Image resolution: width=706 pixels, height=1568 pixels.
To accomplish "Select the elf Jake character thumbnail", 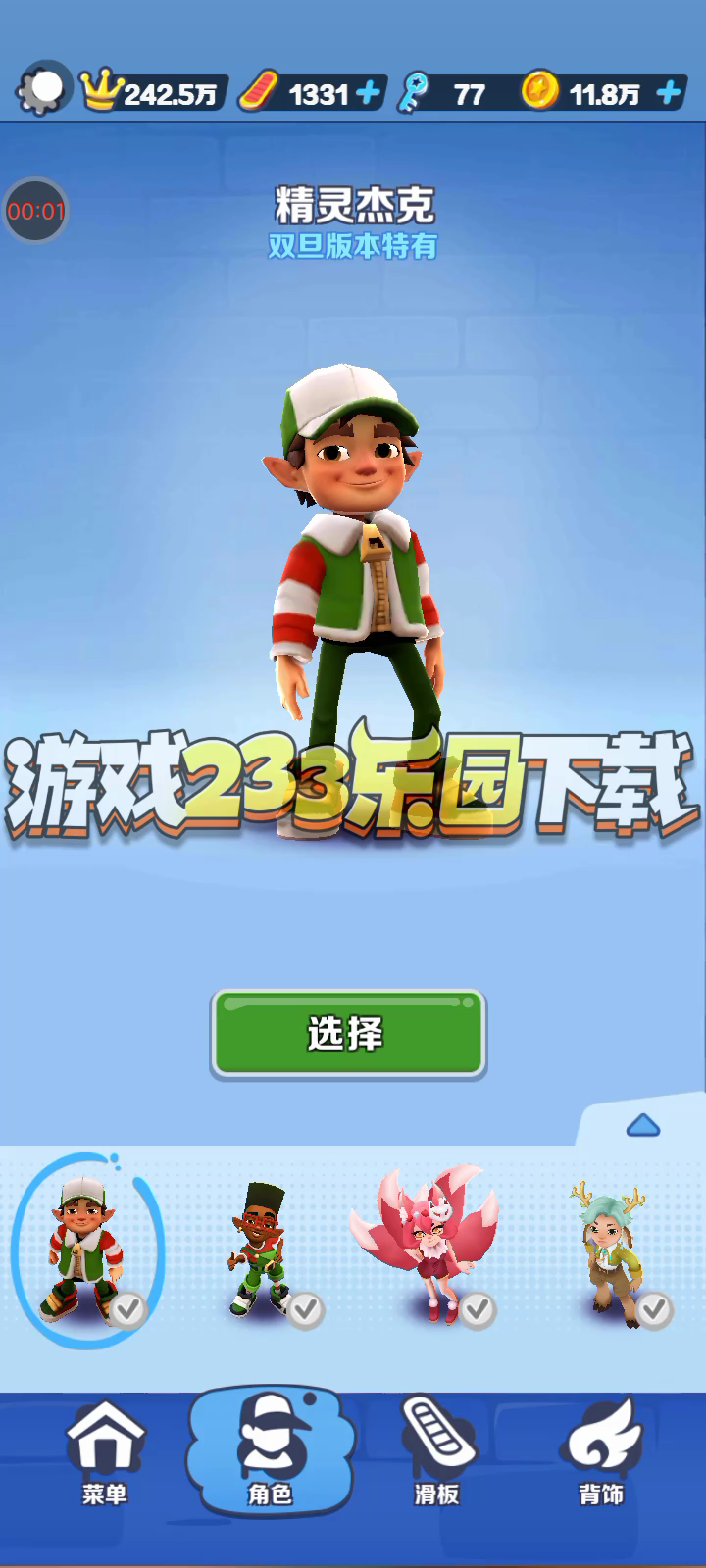I will pyautogui.click(x=86, y=1249).
